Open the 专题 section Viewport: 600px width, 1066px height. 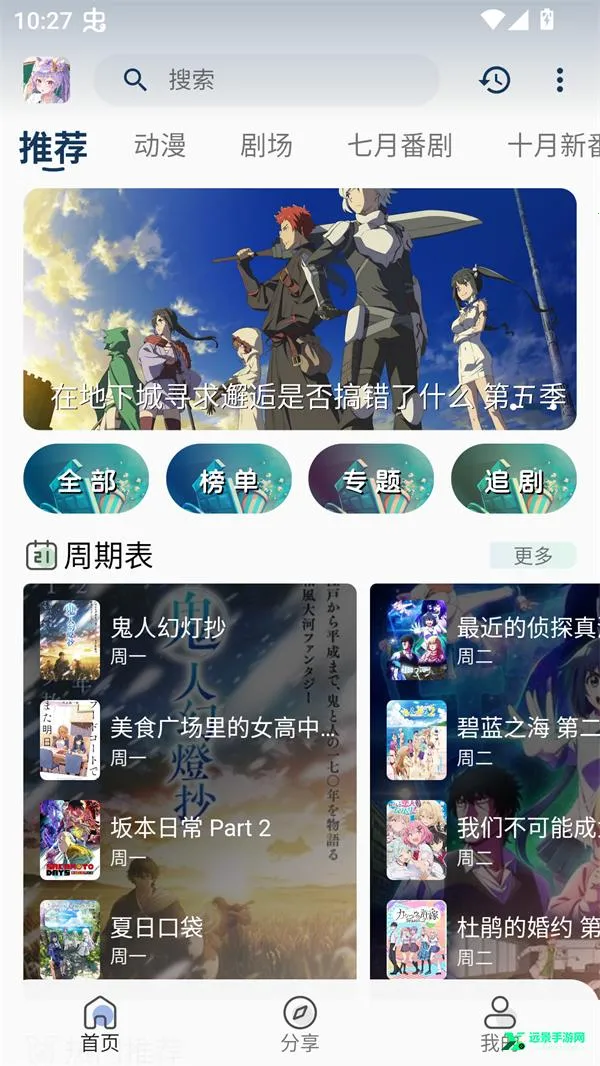coord(371,479)
